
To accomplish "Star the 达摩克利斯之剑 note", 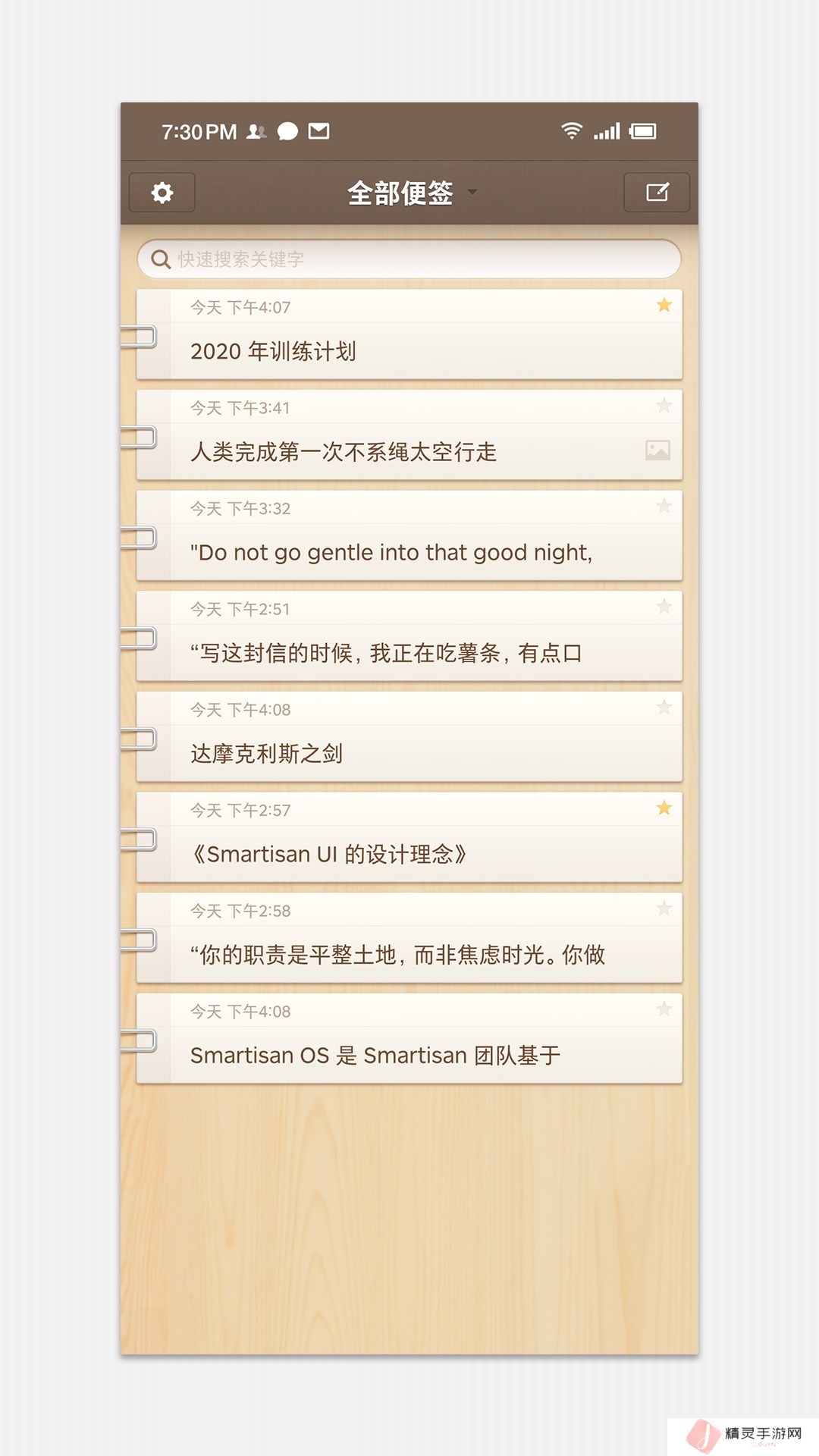I will (x=664, y=708).
